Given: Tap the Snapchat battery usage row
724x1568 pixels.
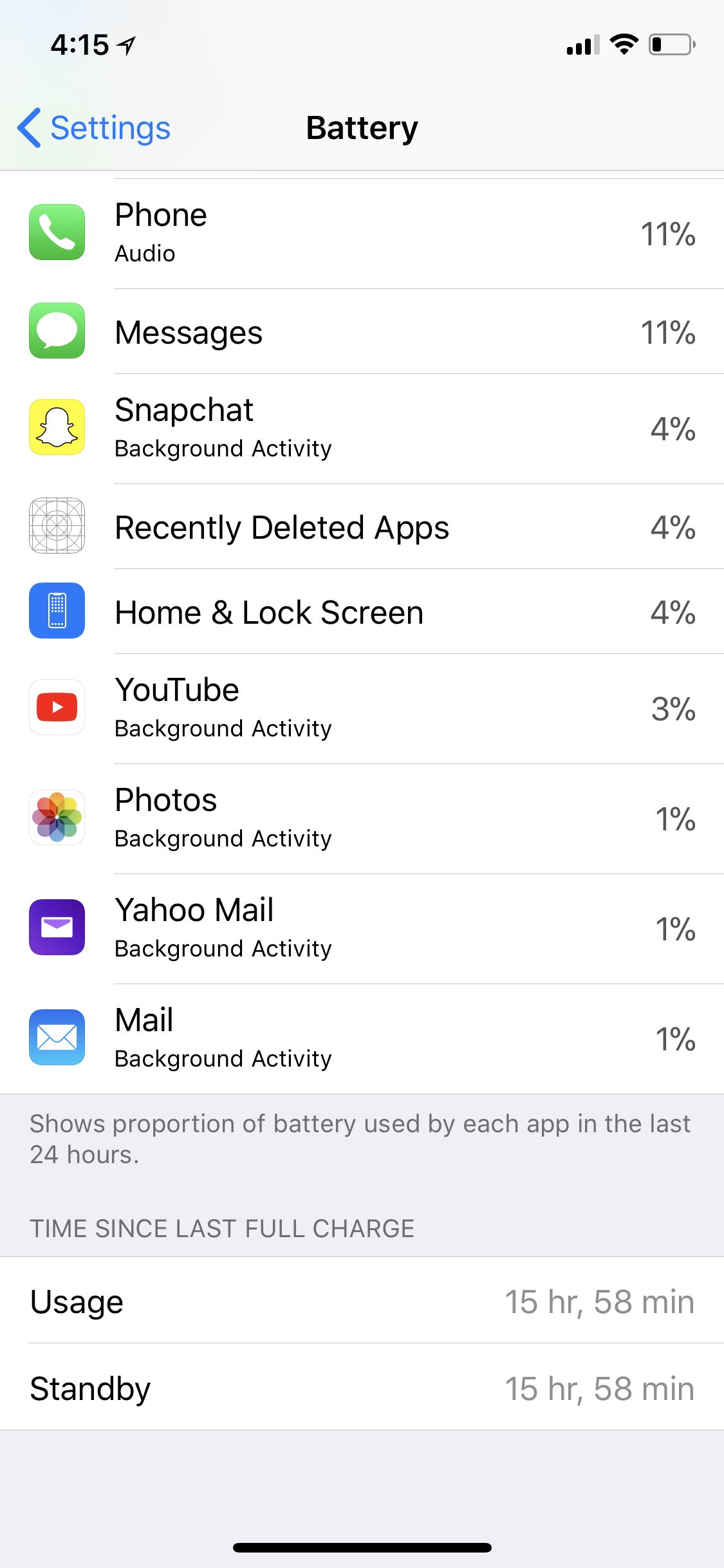Looking at the screenshot, I should pyautogui.click(x=362, y=429).
